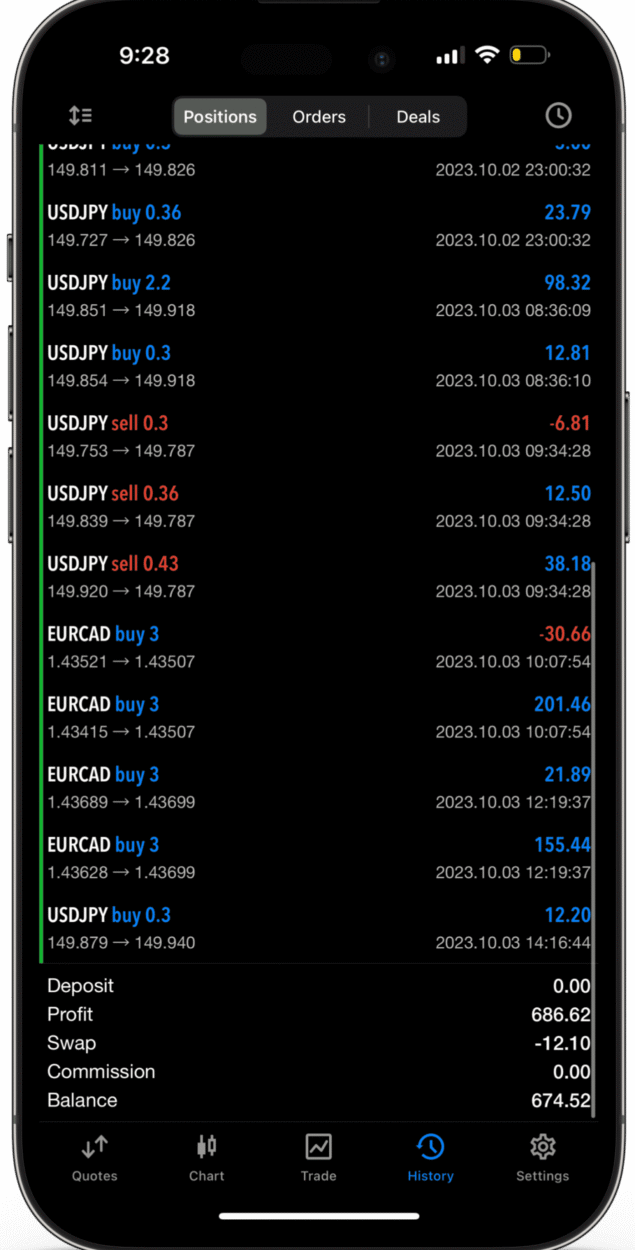Image resolution: width=635 pixels, height=1250 pixels.
Task: Switch to the Trade tab
Action: (x=318, y=1158)
